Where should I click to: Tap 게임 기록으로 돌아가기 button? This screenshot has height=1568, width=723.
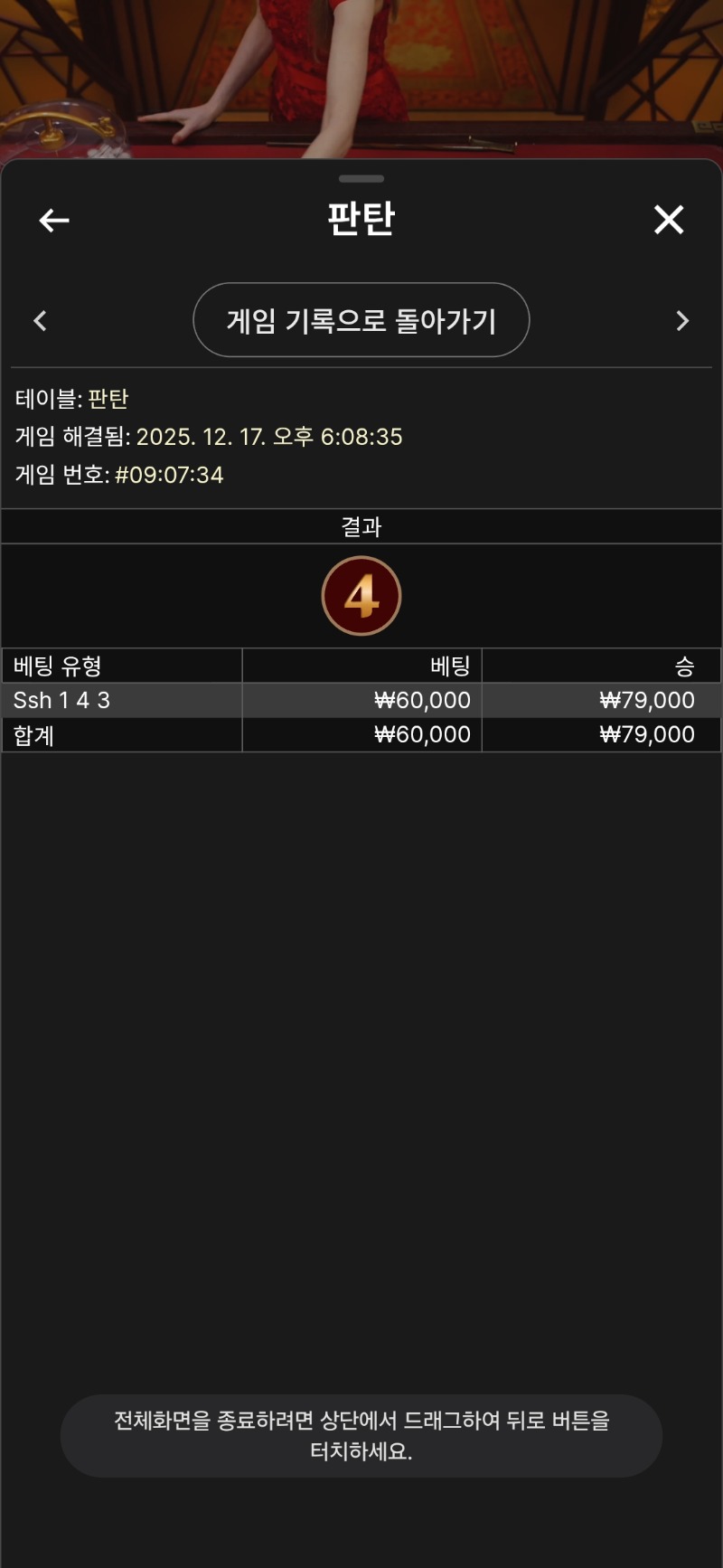[361, 320]
